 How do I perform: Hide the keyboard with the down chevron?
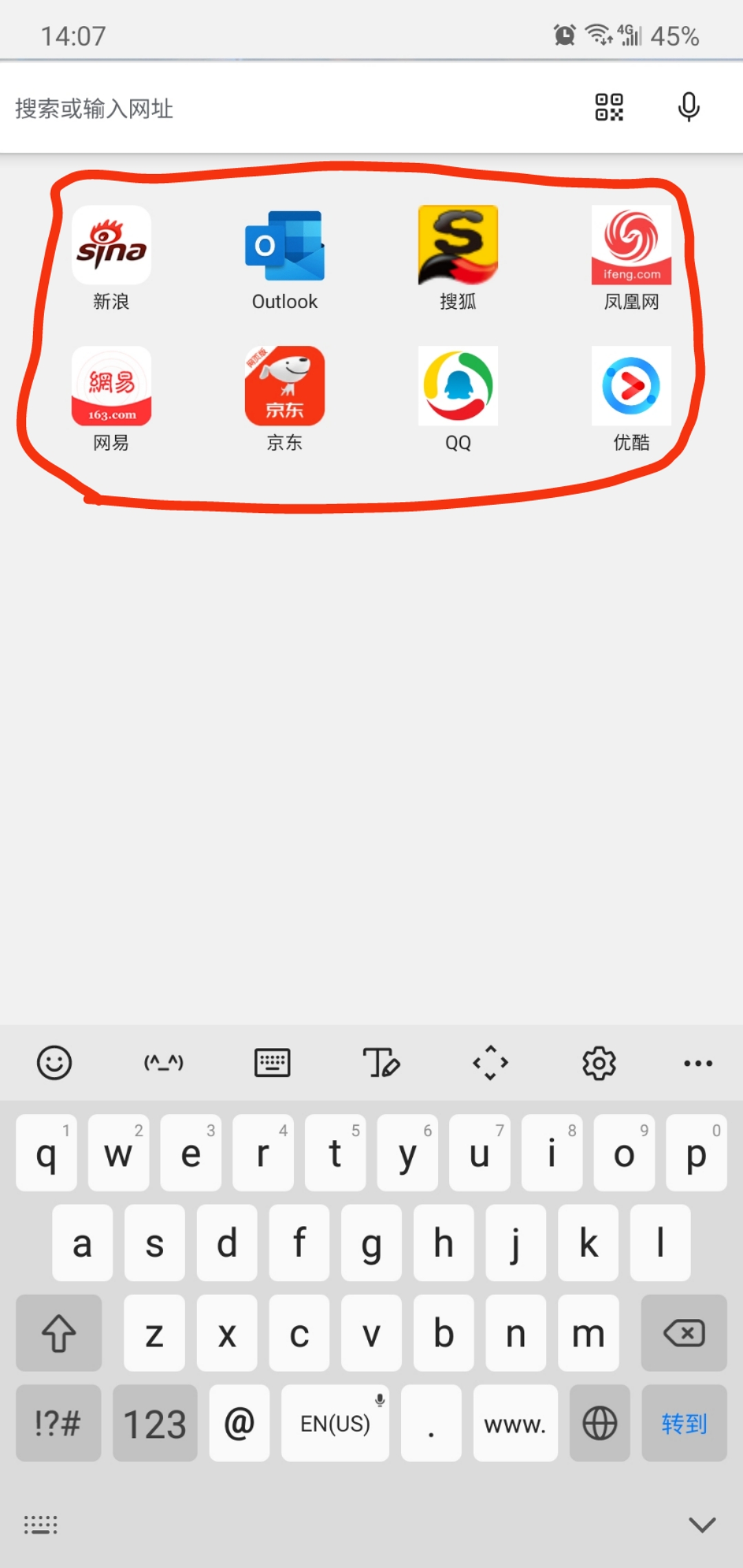point(702,1524)
